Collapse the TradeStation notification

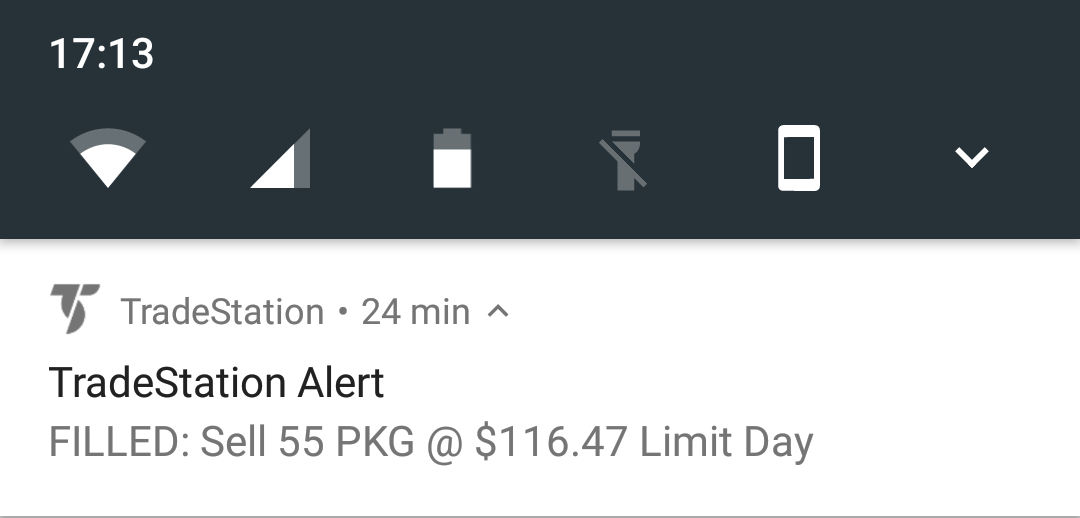pos(497,312)
